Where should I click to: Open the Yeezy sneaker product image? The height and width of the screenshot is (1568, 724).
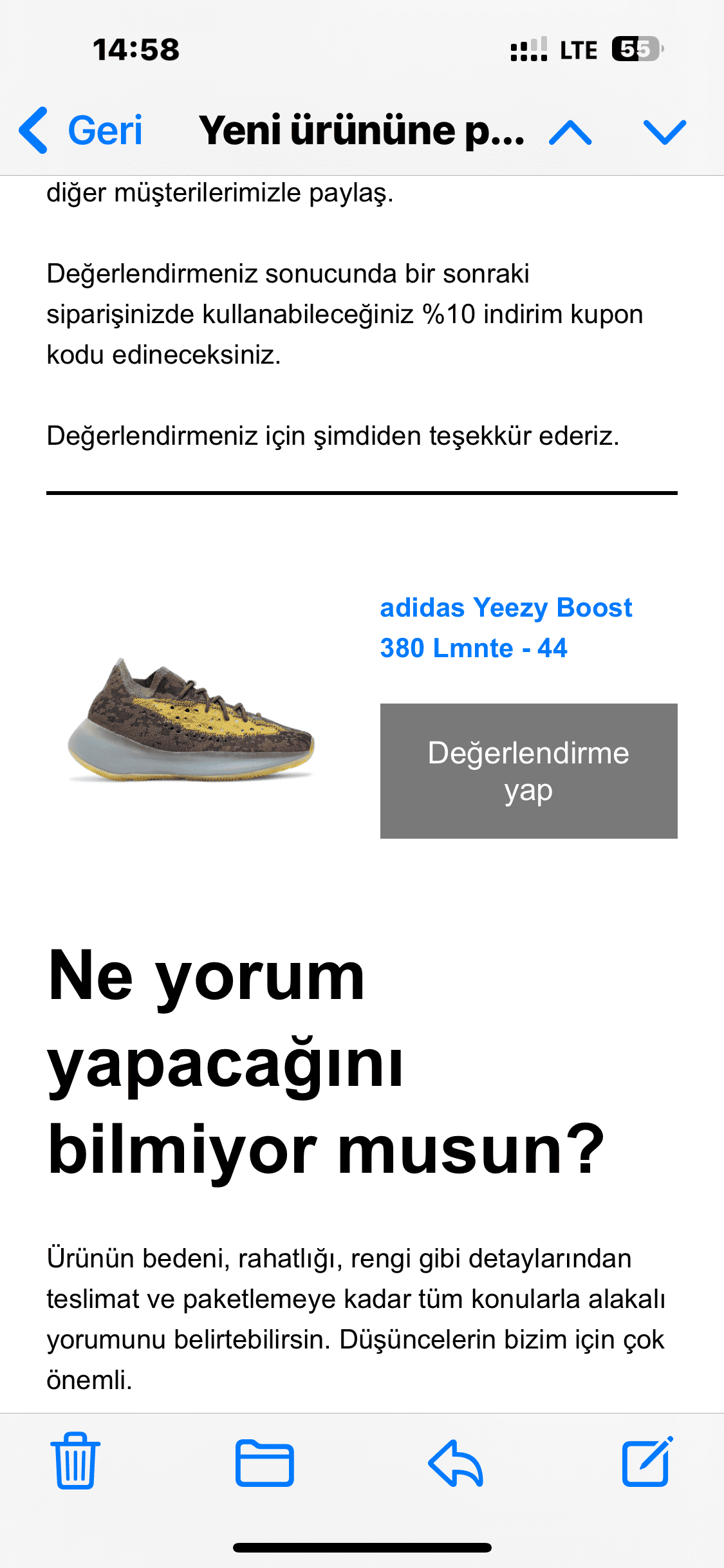(x=191, y=720)
